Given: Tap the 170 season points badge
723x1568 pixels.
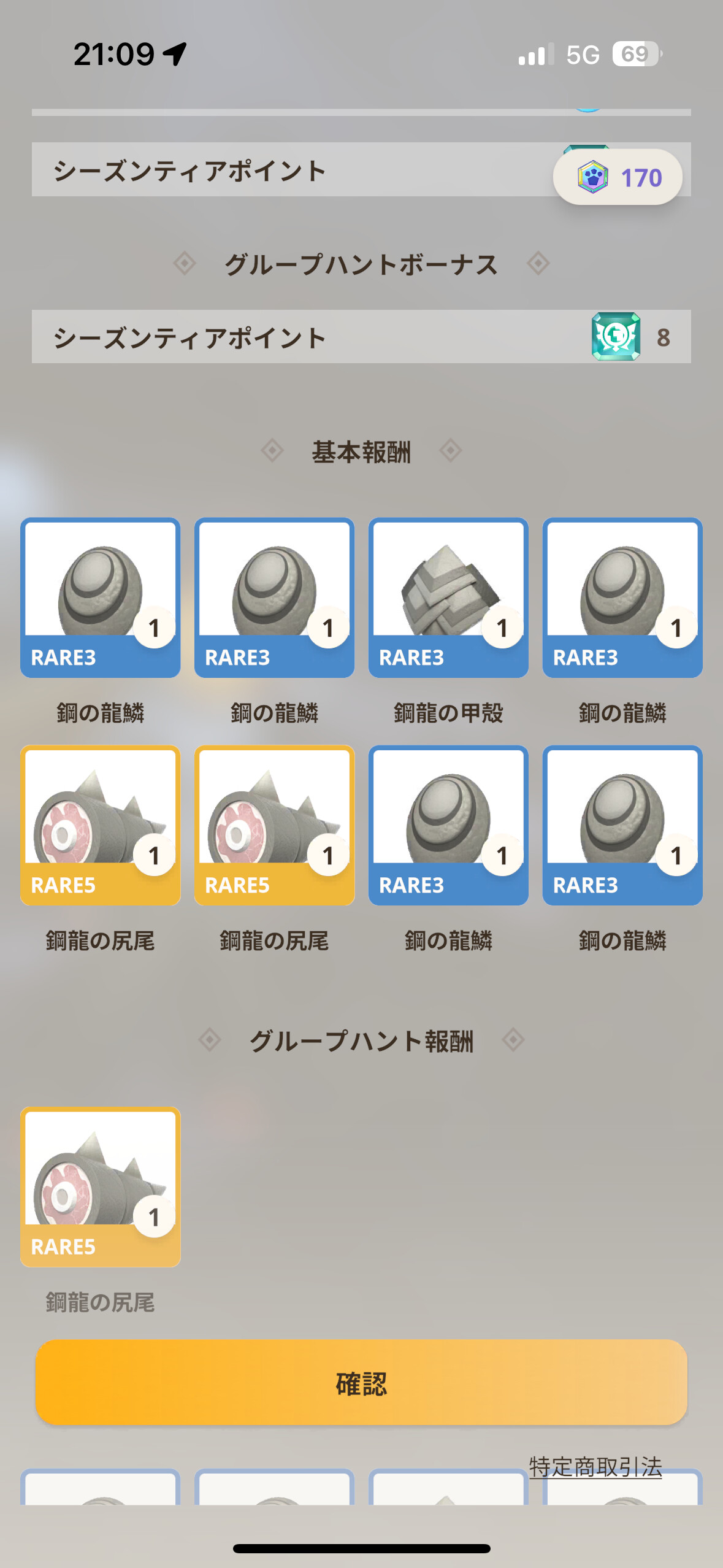Looking at the screenshot, I should [618, 177].
